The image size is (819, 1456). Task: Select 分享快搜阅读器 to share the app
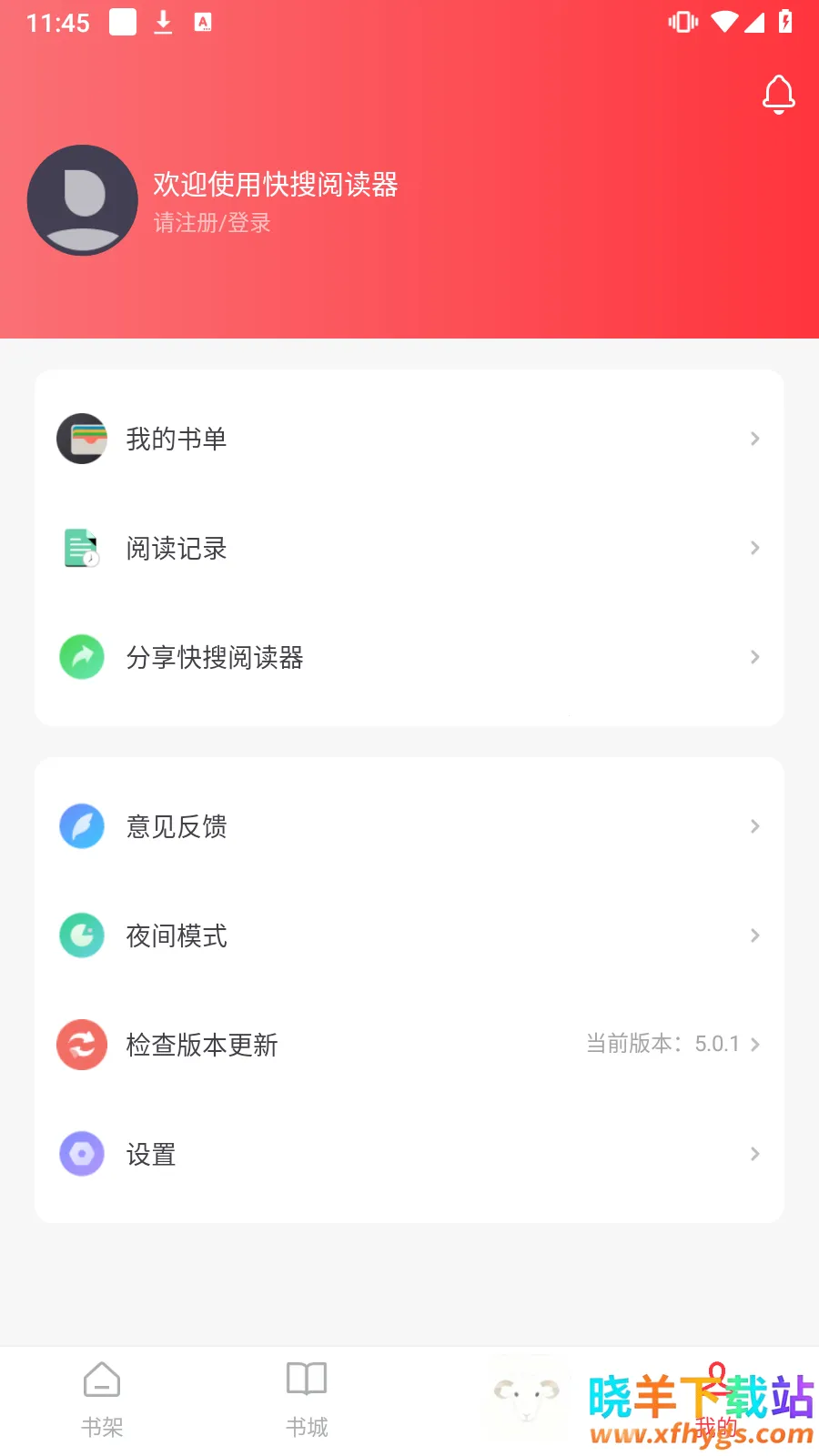(x=409, y=657)
